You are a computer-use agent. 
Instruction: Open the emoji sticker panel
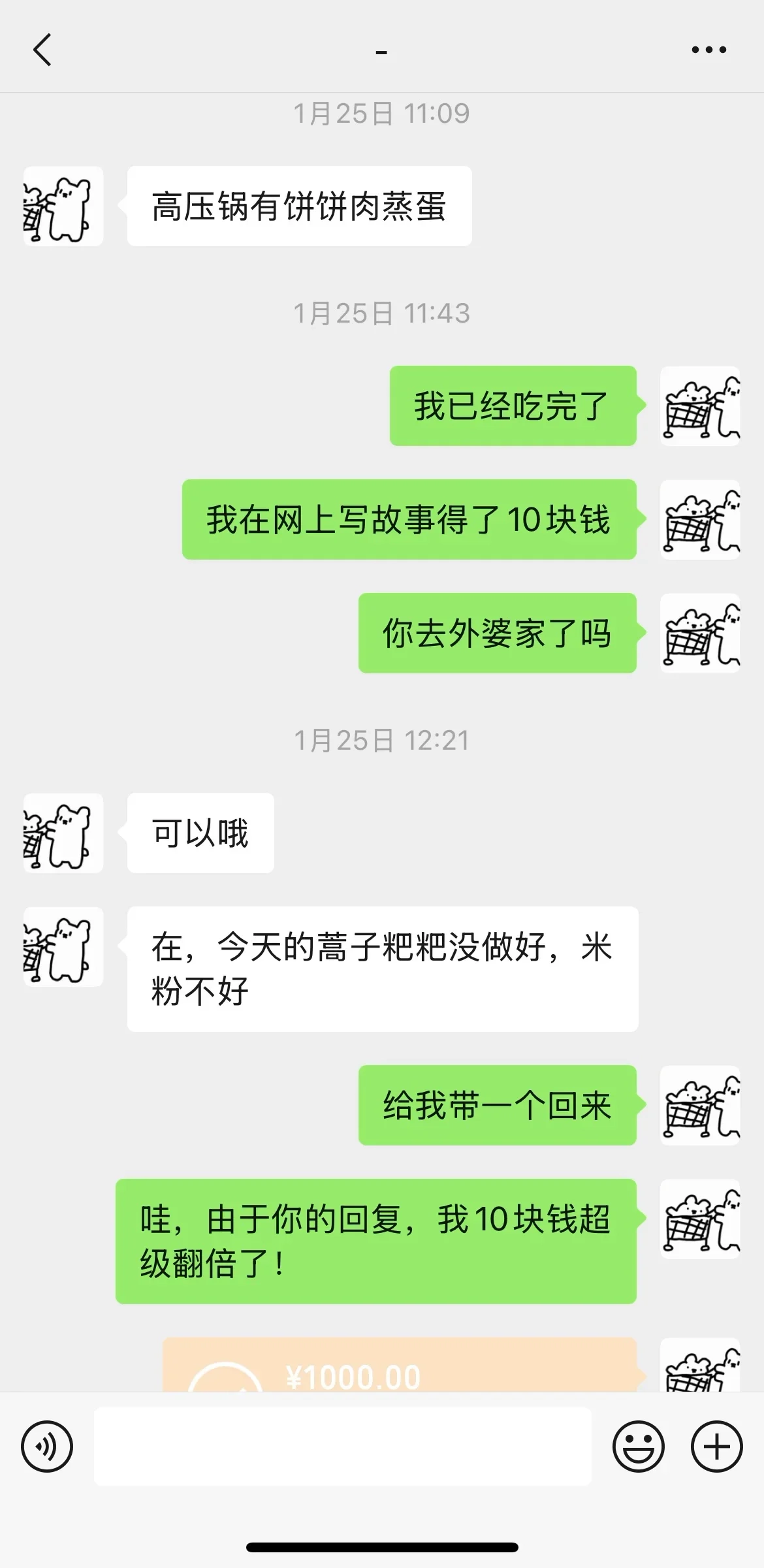point(638,1446)
